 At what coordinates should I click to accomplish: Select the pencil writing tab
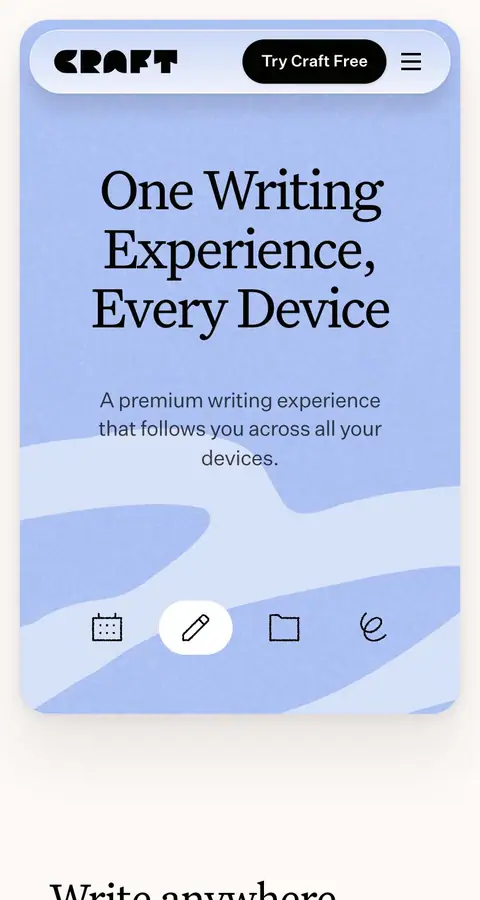pos(196,627)
